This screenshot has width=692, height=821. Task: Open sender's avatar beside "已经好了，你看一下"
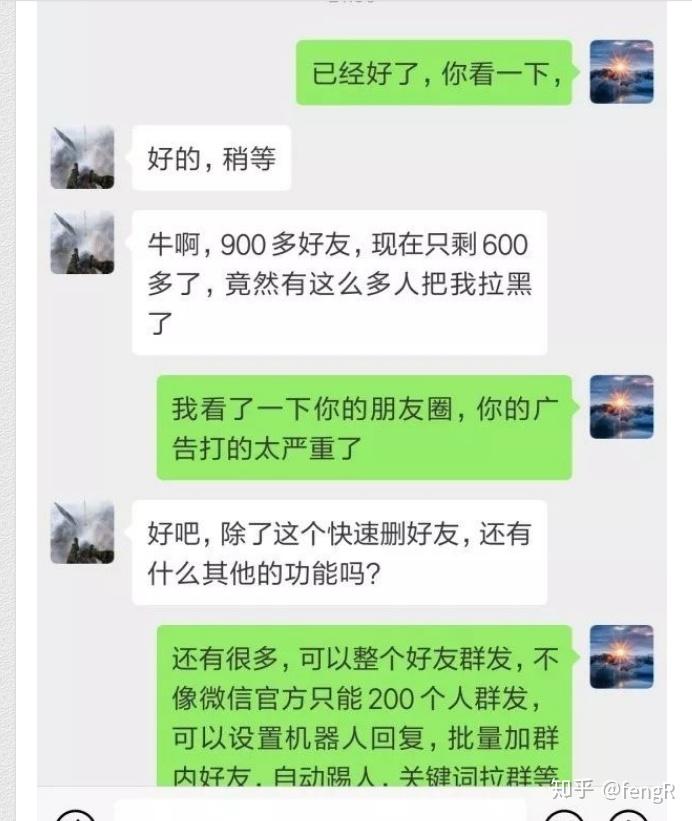point(621,72)
